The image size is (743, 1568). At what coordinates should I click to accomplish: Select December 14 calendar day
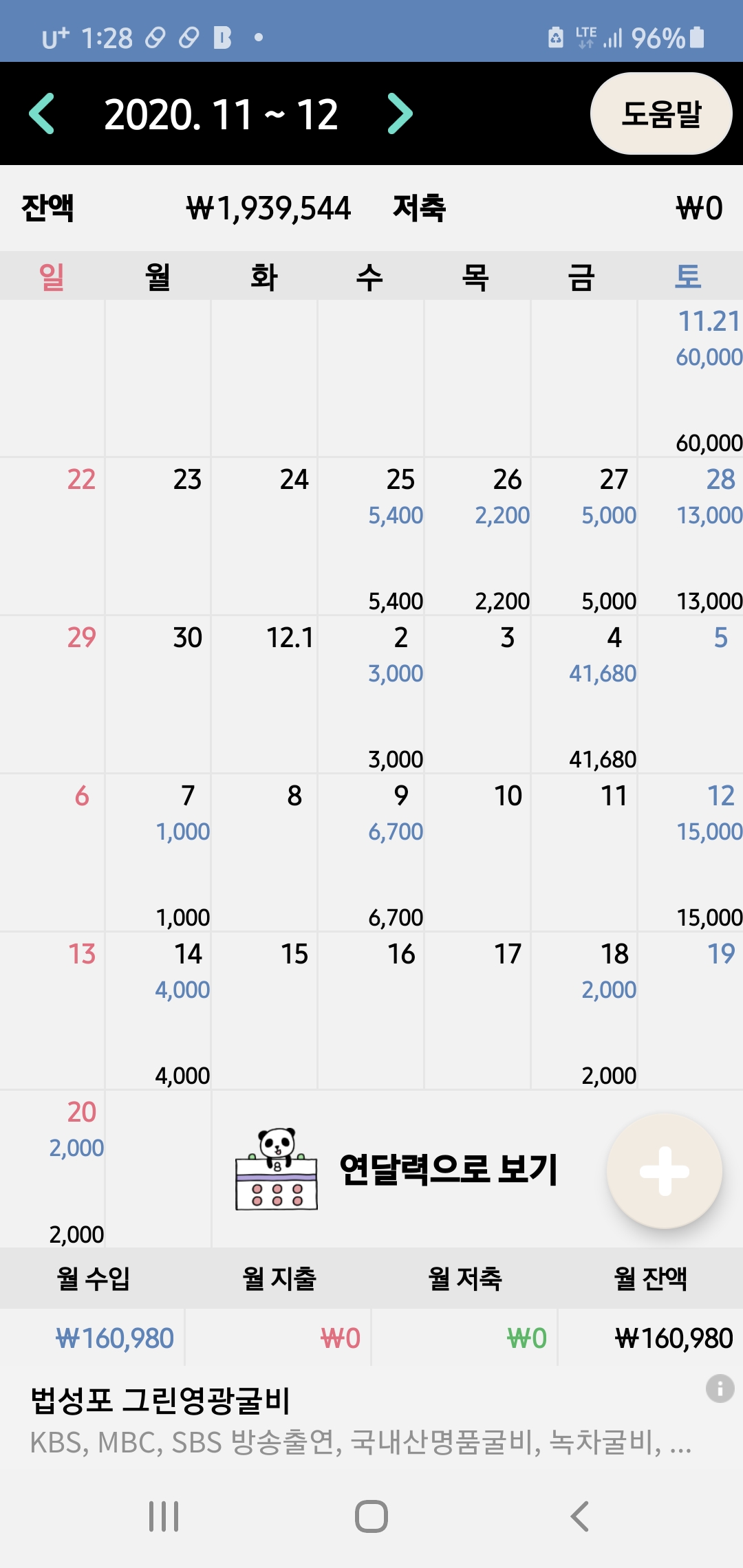[158, 1011]
